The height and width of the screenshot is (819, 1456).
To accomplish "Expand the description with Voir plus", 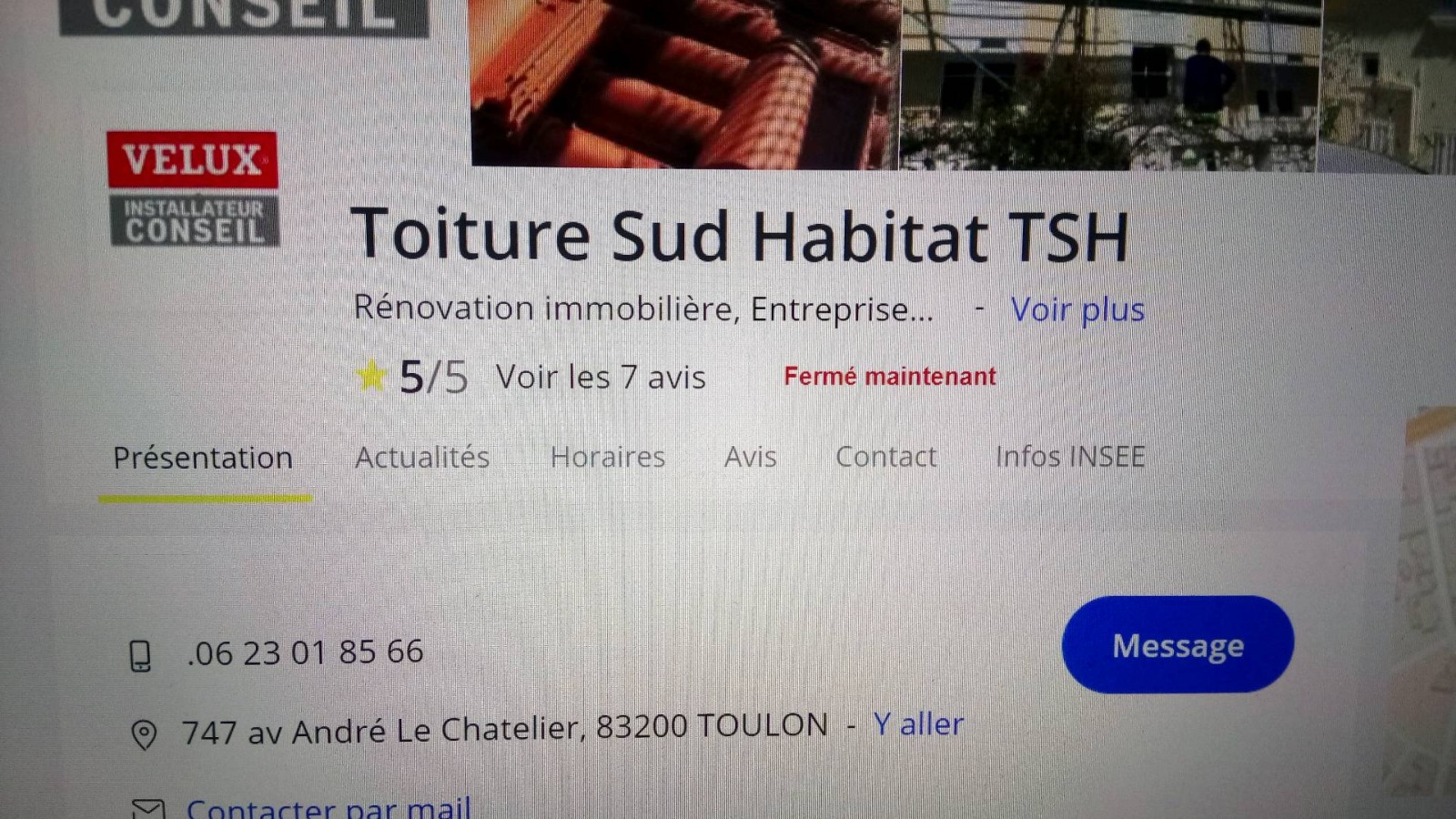I will [x=1077, y=309].
